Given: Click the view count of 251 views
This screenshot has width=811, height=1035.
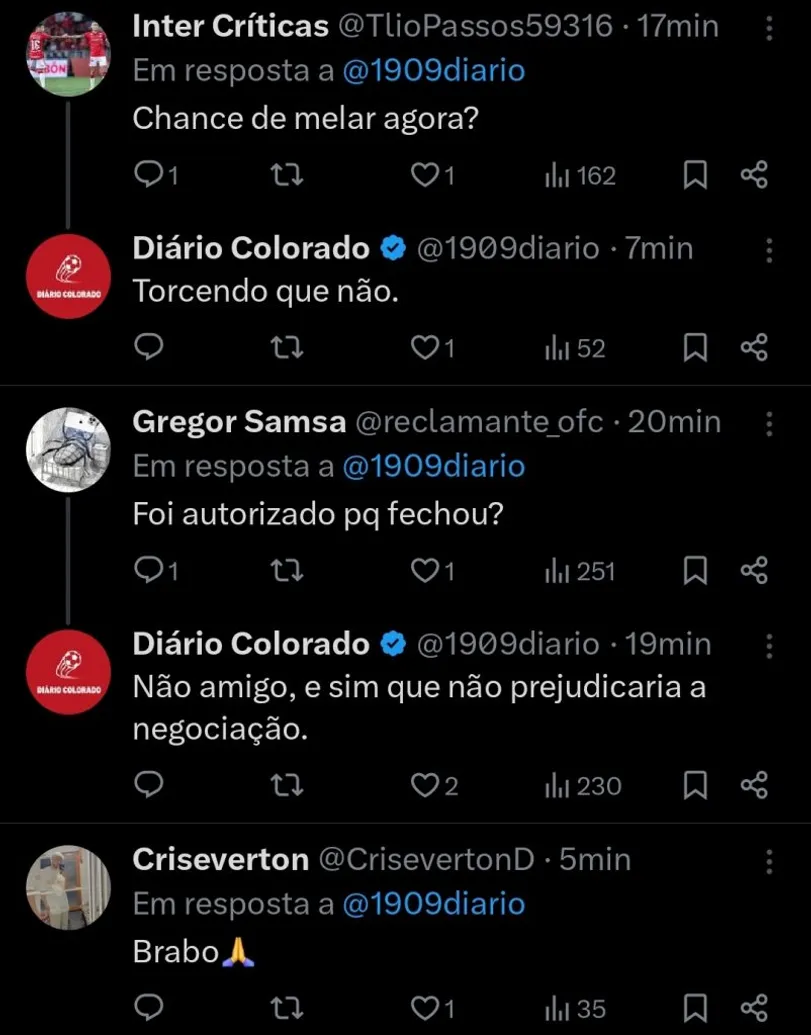Looking at the screenshot, I should pyautogui.click(x=578, y=570).
